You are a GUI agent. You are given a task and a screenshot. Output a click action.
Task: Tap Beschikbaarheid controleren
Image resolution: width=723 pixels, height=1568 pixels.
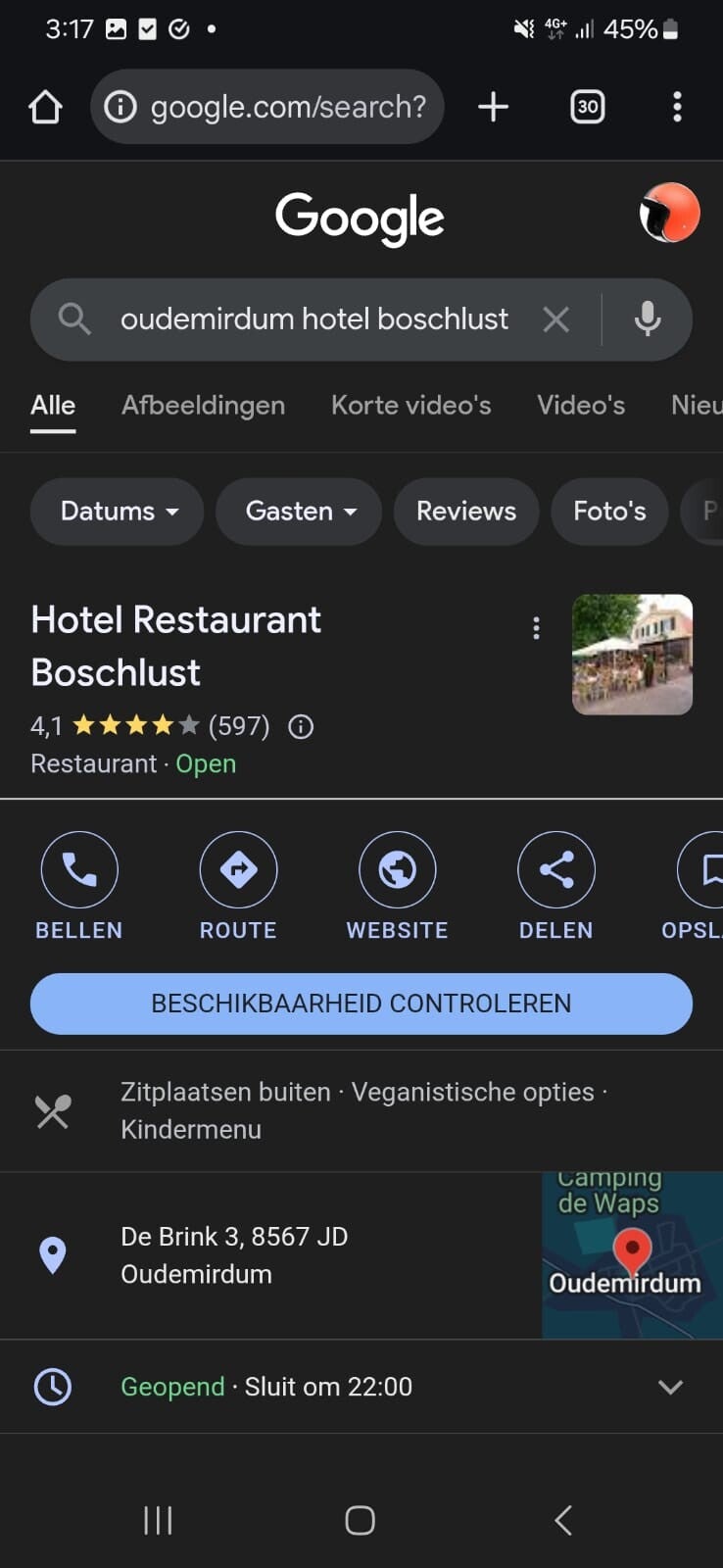pos(361,1004)
